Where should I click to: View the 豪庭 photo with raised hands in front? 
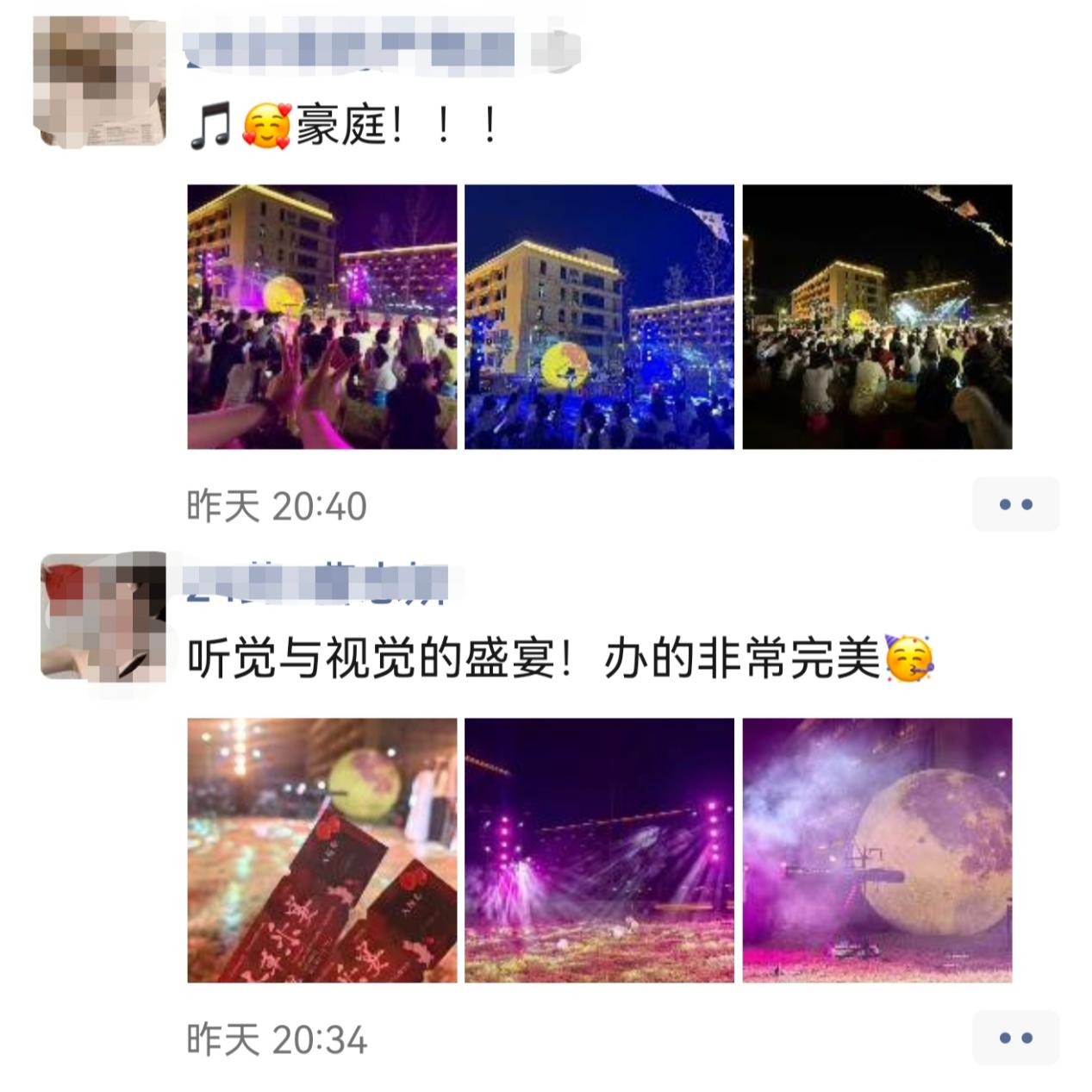[x=322, y=316]
